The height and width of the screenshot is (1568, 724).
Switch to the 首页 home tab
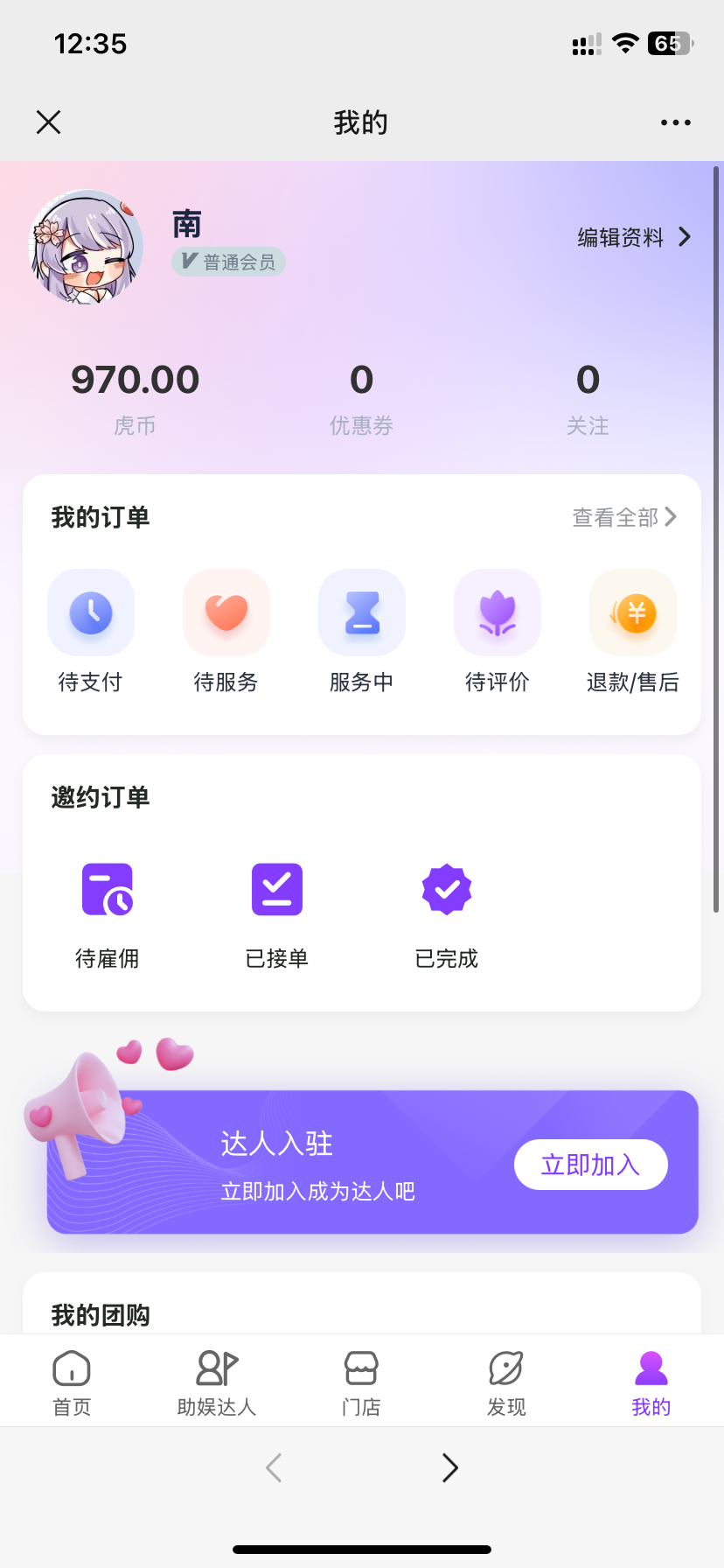click(73, 1382)
